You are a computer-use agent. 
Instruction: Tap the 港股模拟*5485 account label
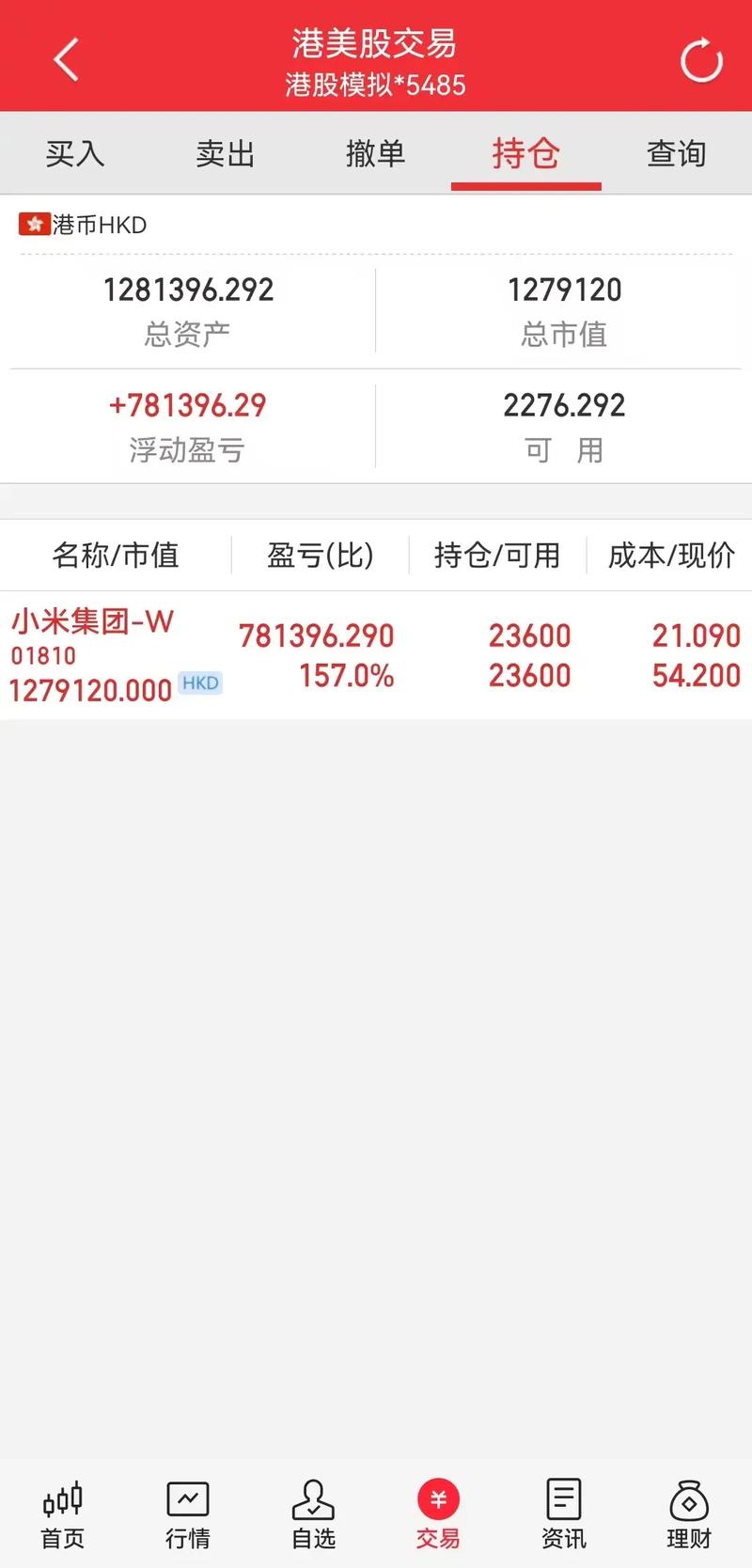click(374, 86)
